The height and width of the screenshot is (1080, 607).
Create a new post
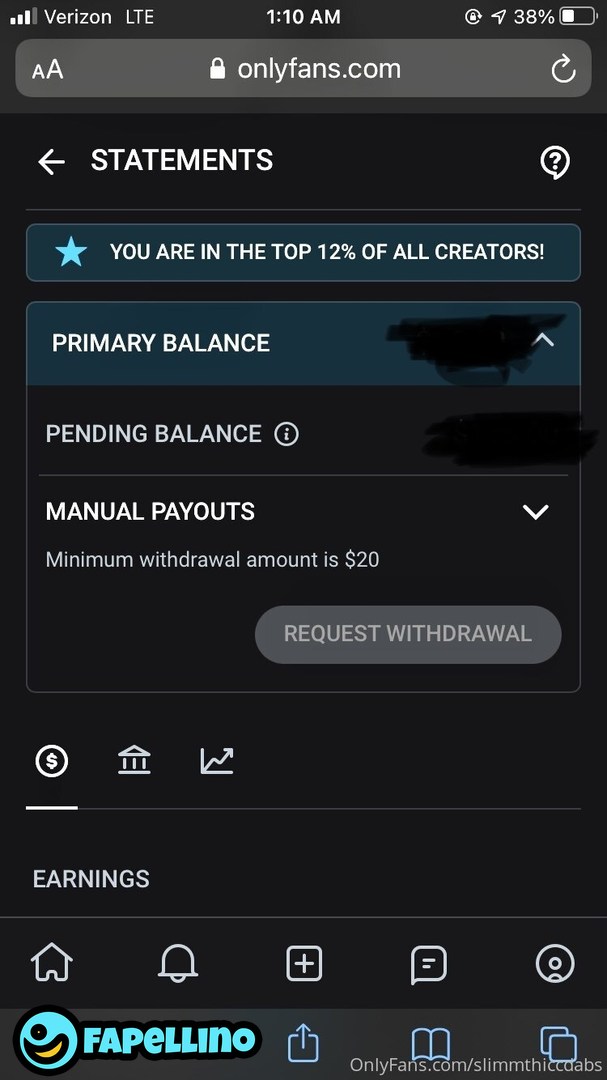click(304, 964)
